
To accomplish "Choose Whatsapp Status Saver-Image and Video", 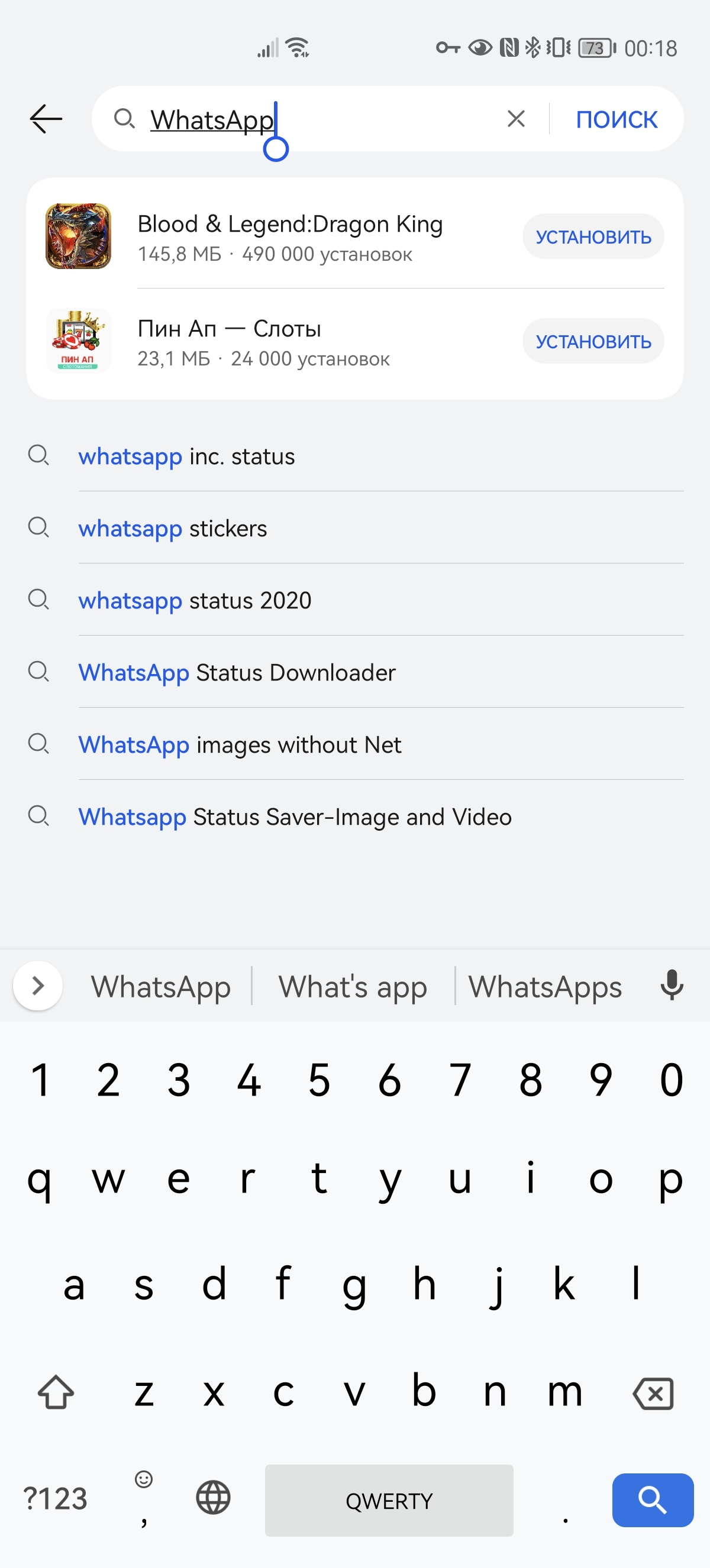I will [x=295, y=817].
